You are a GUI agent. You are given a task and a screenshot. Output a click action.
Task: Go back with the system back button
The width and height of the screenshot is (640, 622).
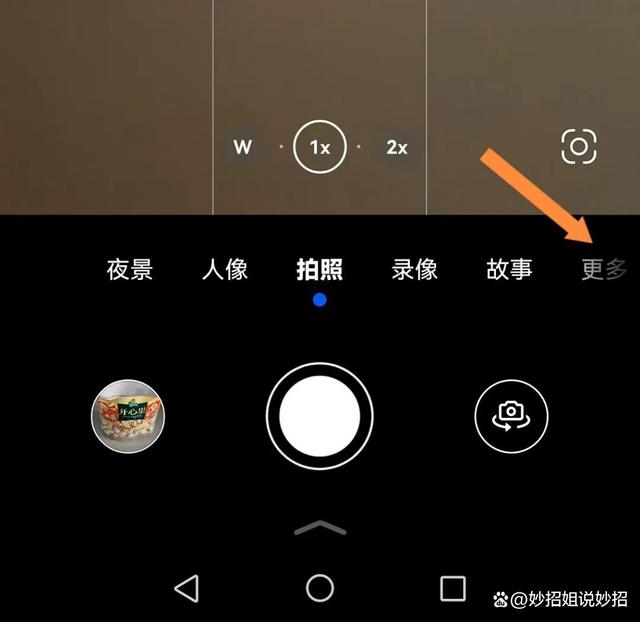click(x=187, y=588)
